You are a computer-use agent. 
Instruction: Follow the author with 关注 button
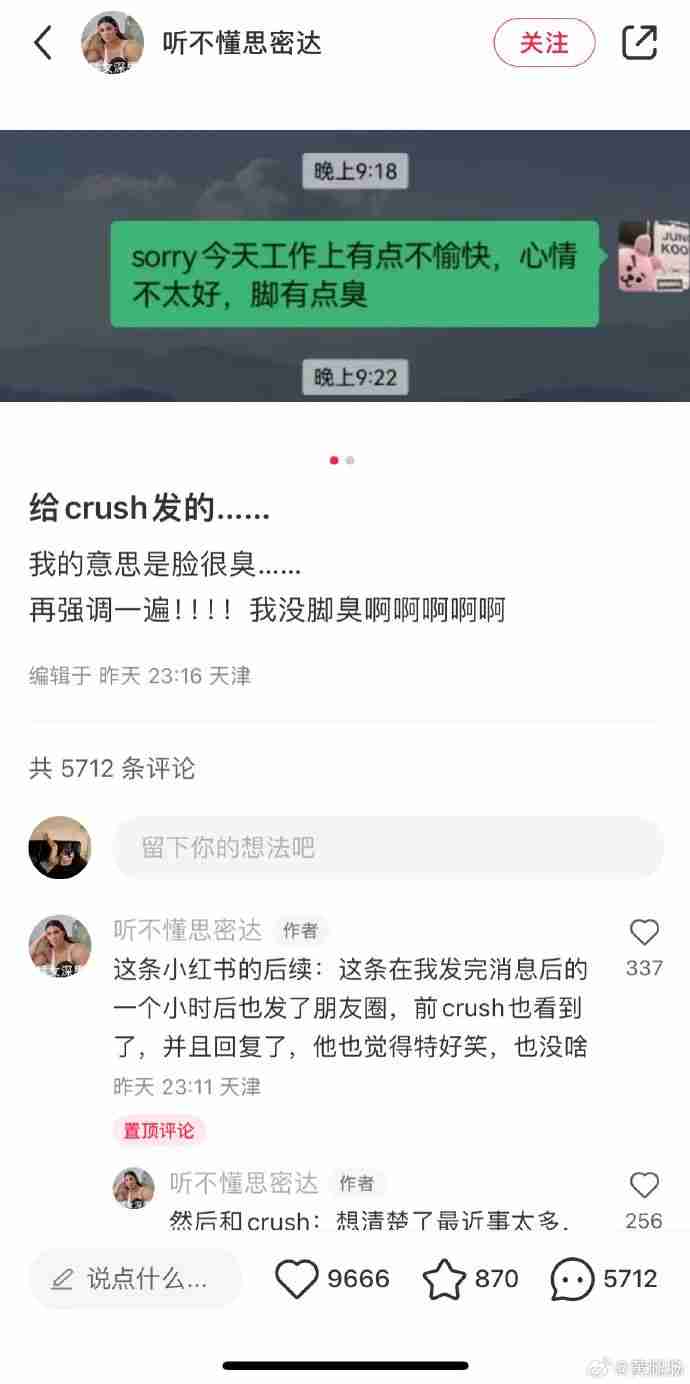coord(544,43)
